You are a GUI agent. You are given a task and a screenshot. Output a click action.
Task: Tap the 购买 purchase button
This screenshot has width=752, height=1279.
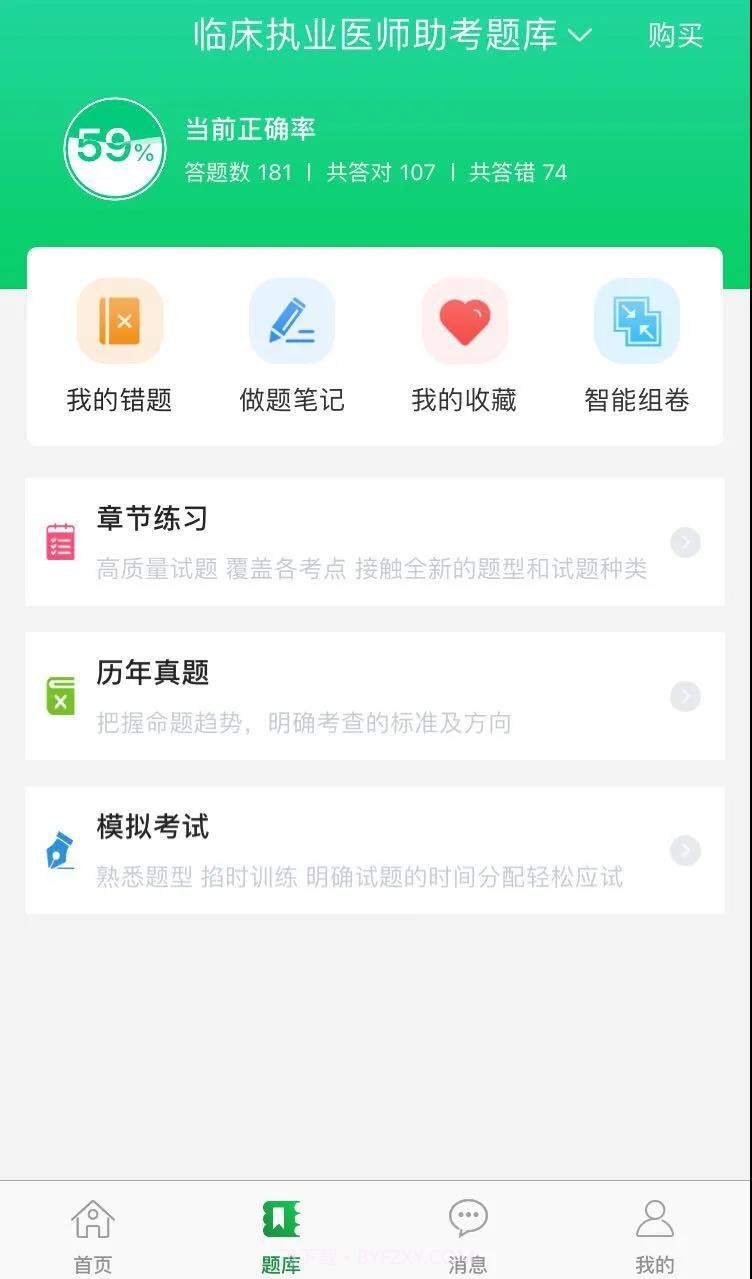coord(676,36)
